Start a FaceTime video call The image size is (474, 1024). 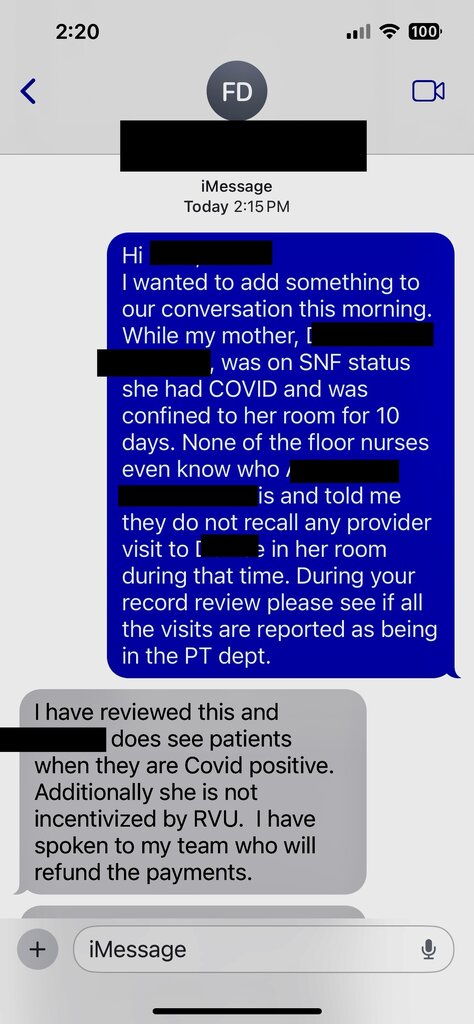click(x=428, y=91)
